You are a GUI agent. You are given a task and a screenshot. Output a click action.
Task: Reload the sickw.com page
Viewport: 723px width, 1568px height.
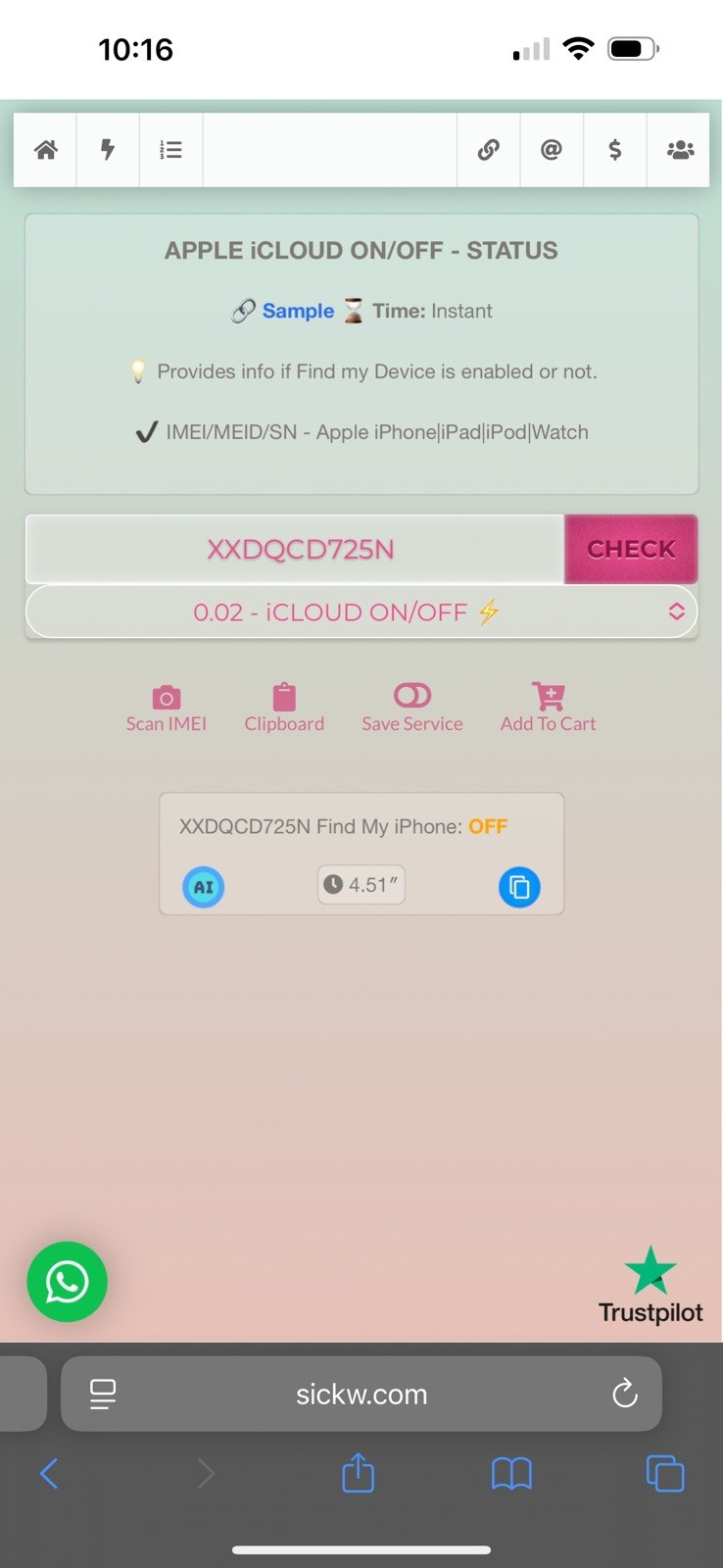coord(624,1394)
